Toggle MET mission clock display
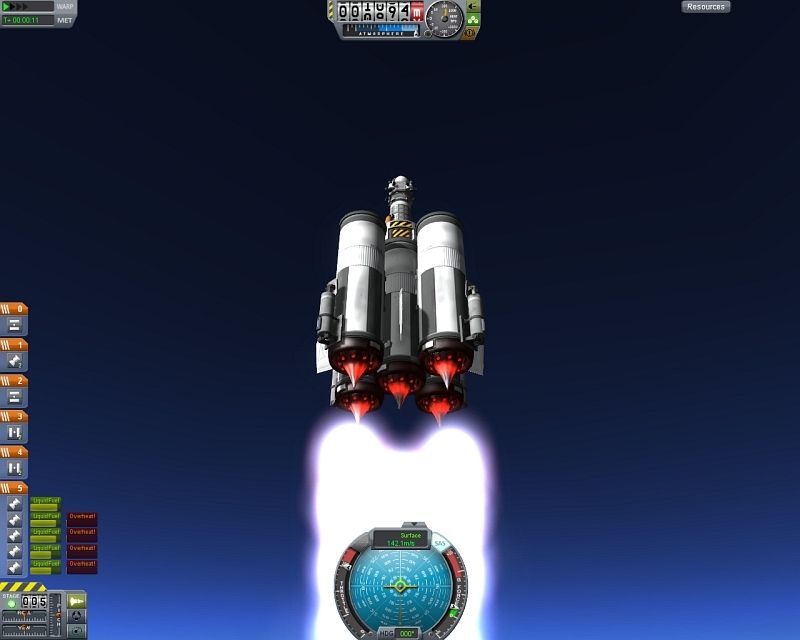 [65, 20]
